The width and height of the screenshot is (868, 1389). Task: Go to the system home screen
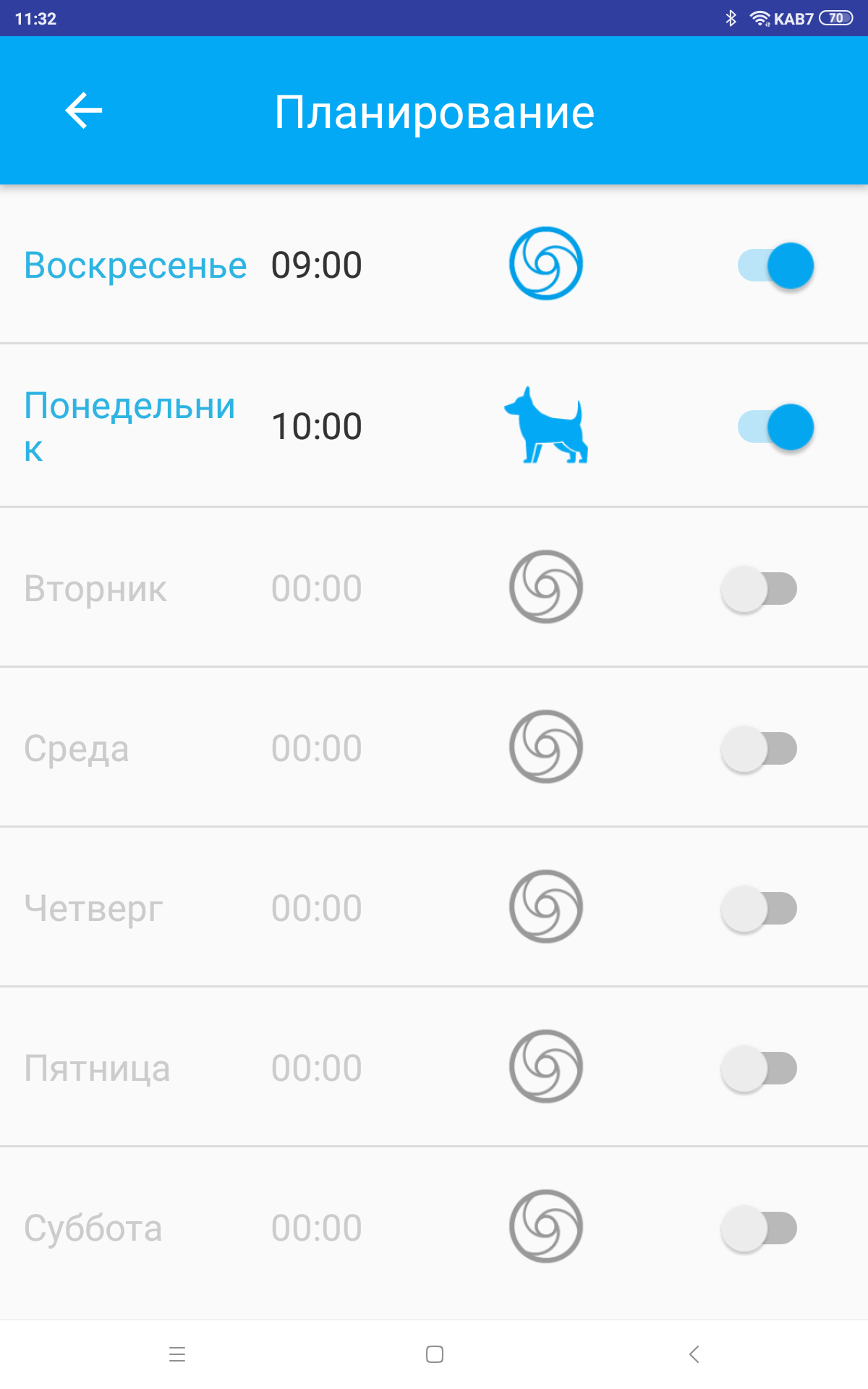(435, 1354)
